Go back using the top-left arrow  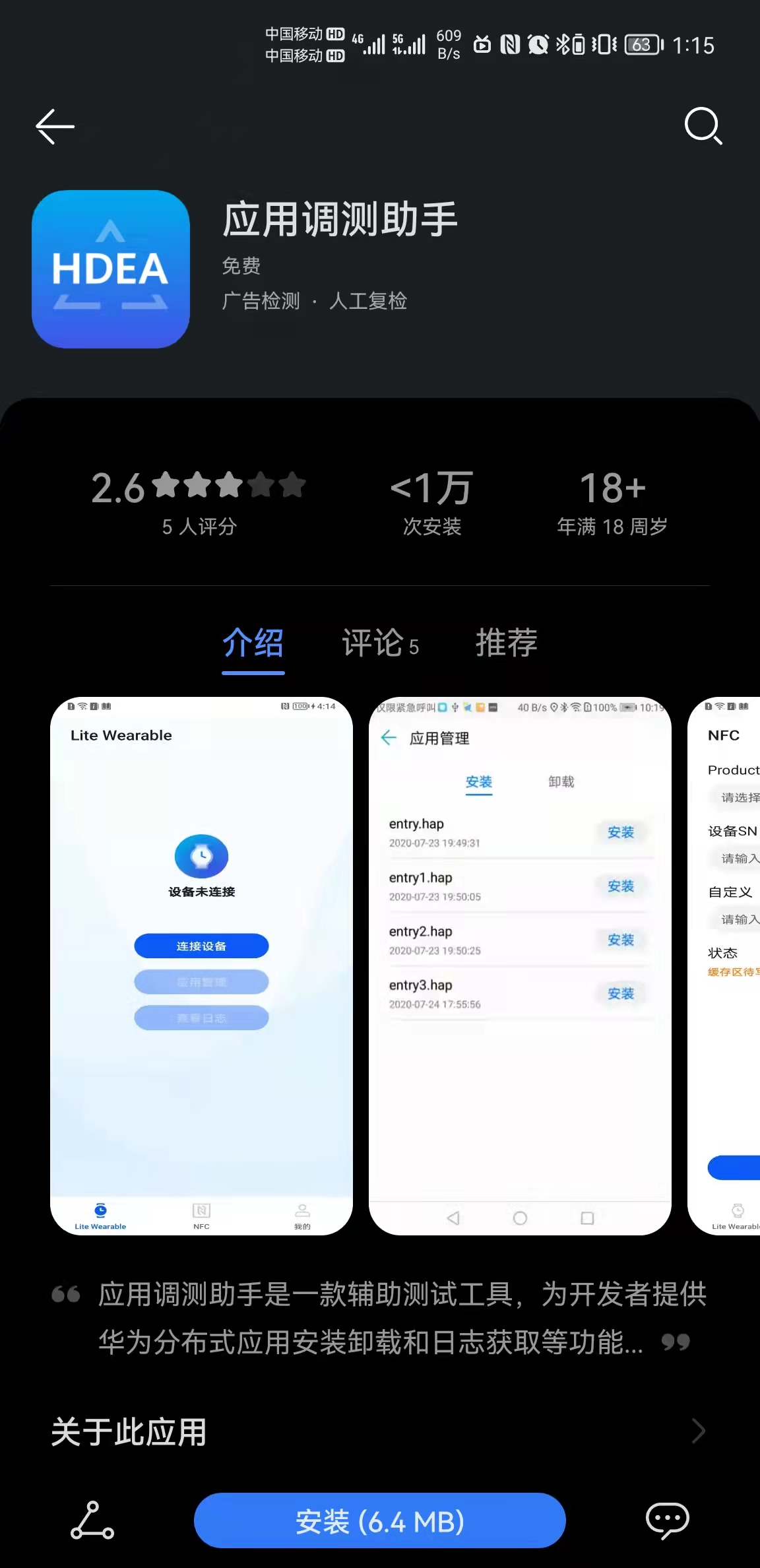pos(55,126)
